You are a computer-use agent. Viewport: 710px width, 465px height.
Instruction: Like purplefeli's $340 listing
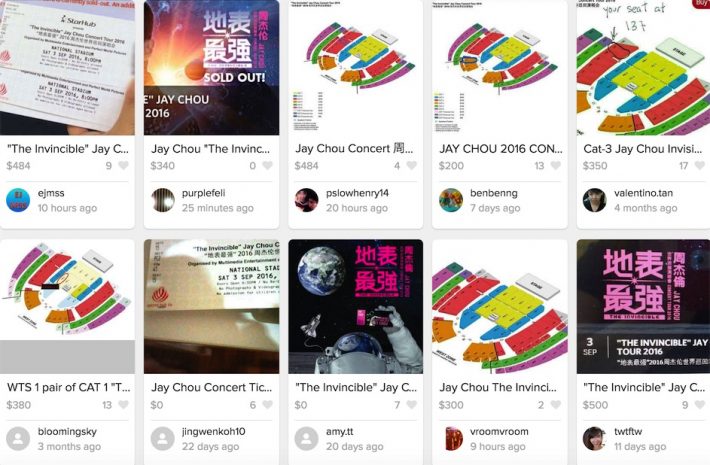pos(267,166)
